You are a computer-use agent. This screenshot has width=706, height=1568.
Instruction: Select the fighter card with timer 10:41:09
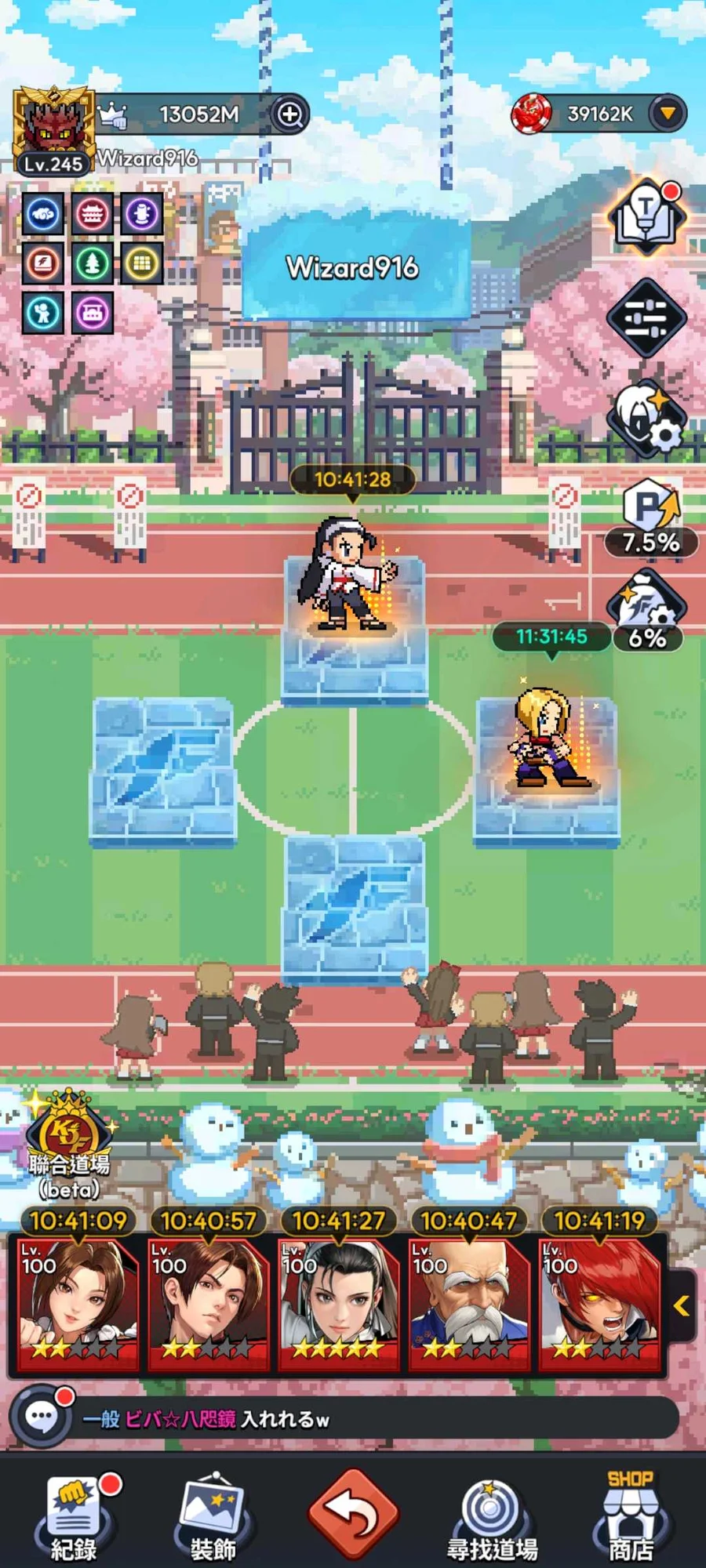click(x=77, y=1301)
